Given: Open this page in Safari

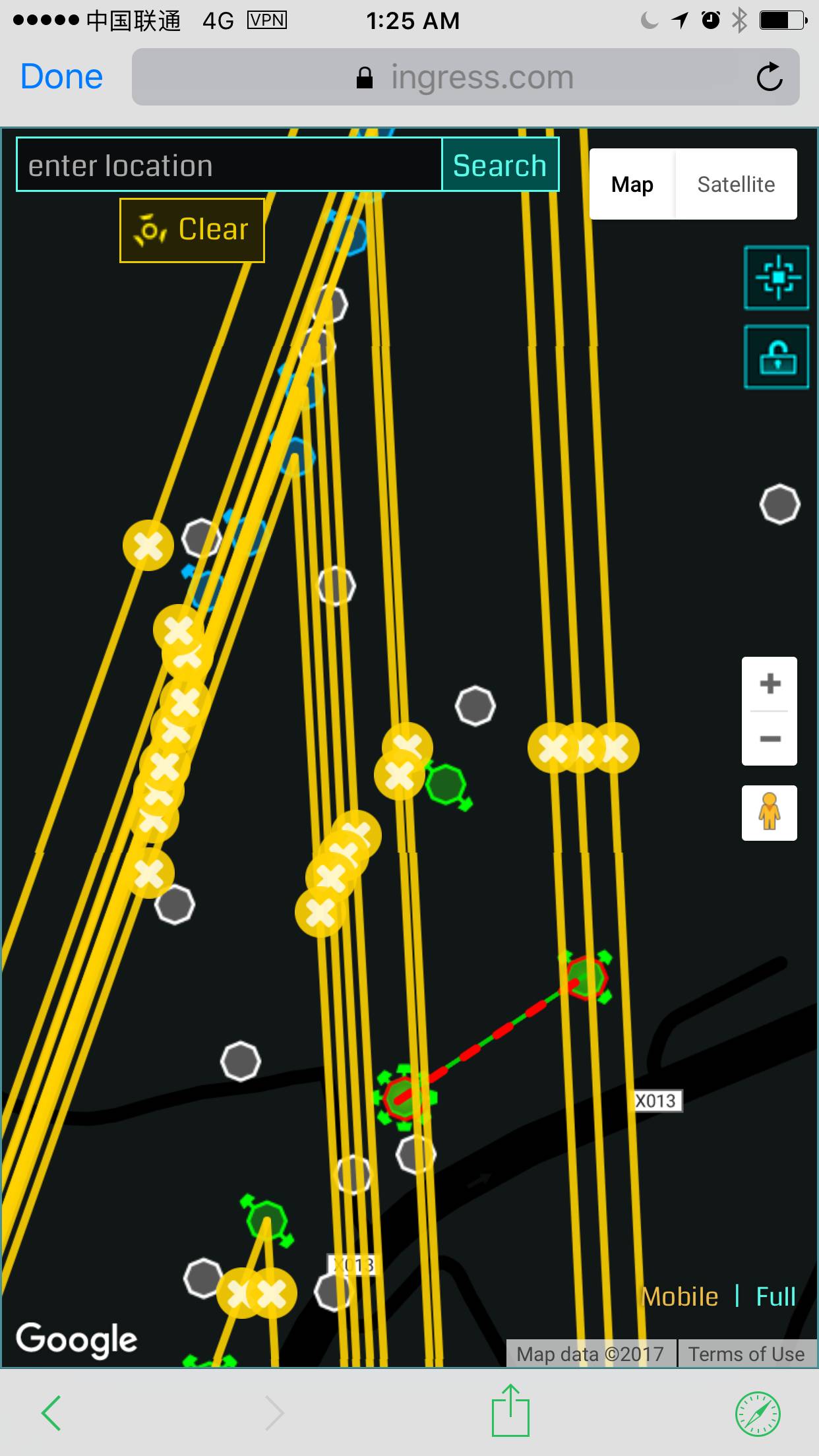Looking at the screenshot, I should pyautogui.click(x=758, y=1413).
